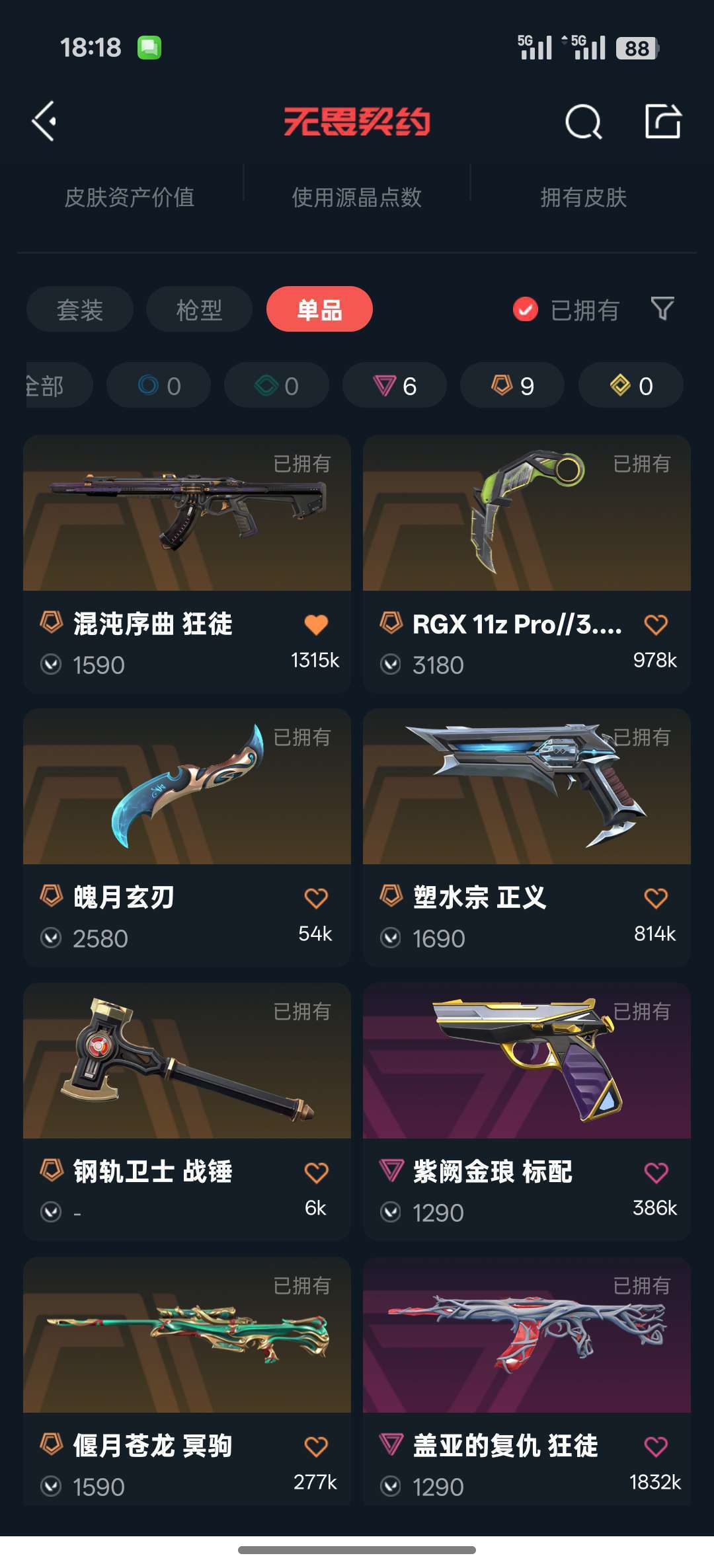
Task: Open the filter funnel icon
Action: click(x=662, y=309)
